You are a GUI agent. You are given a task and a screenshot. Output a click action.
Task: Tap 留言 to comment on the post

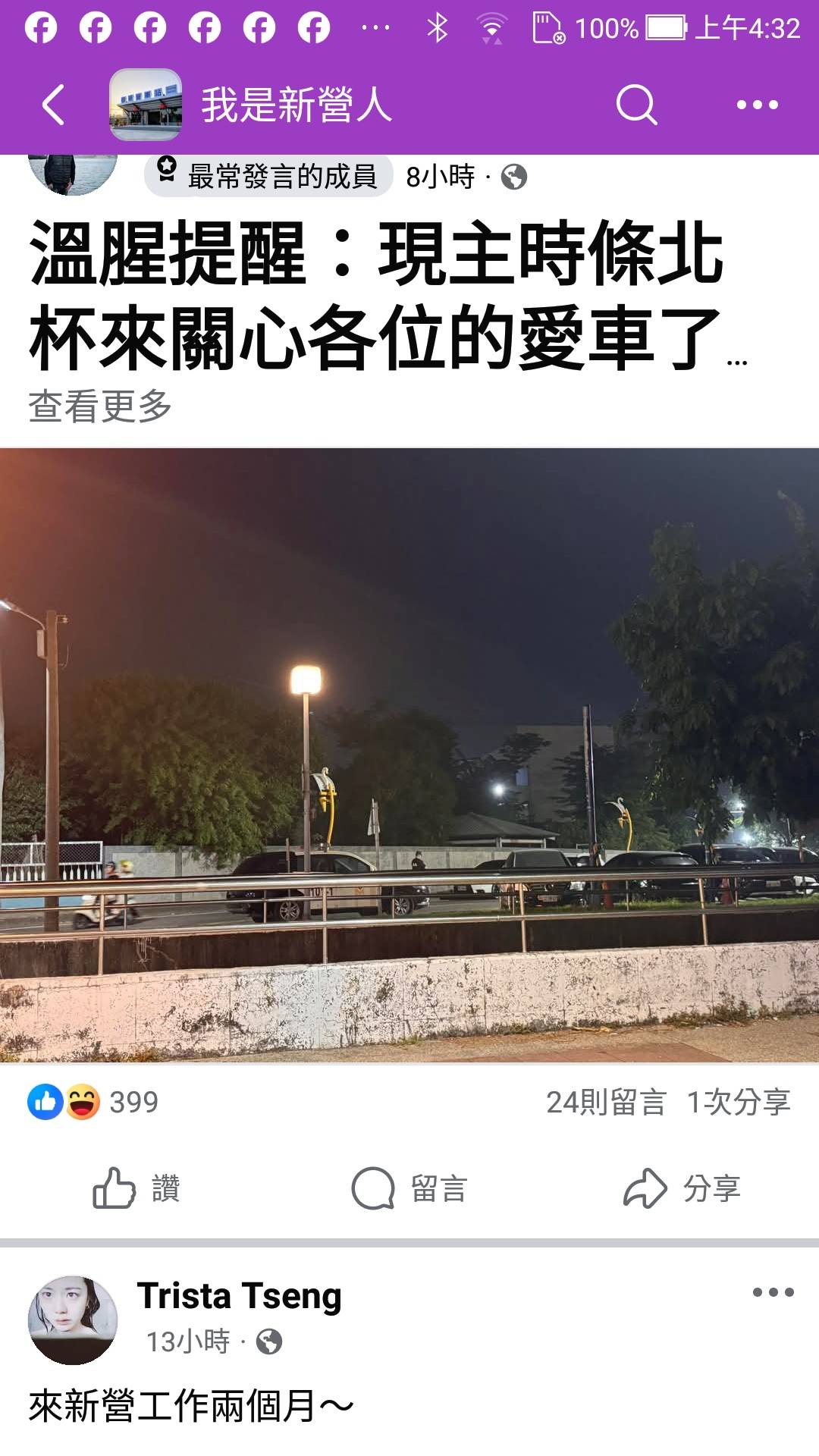coord(409,1188)
